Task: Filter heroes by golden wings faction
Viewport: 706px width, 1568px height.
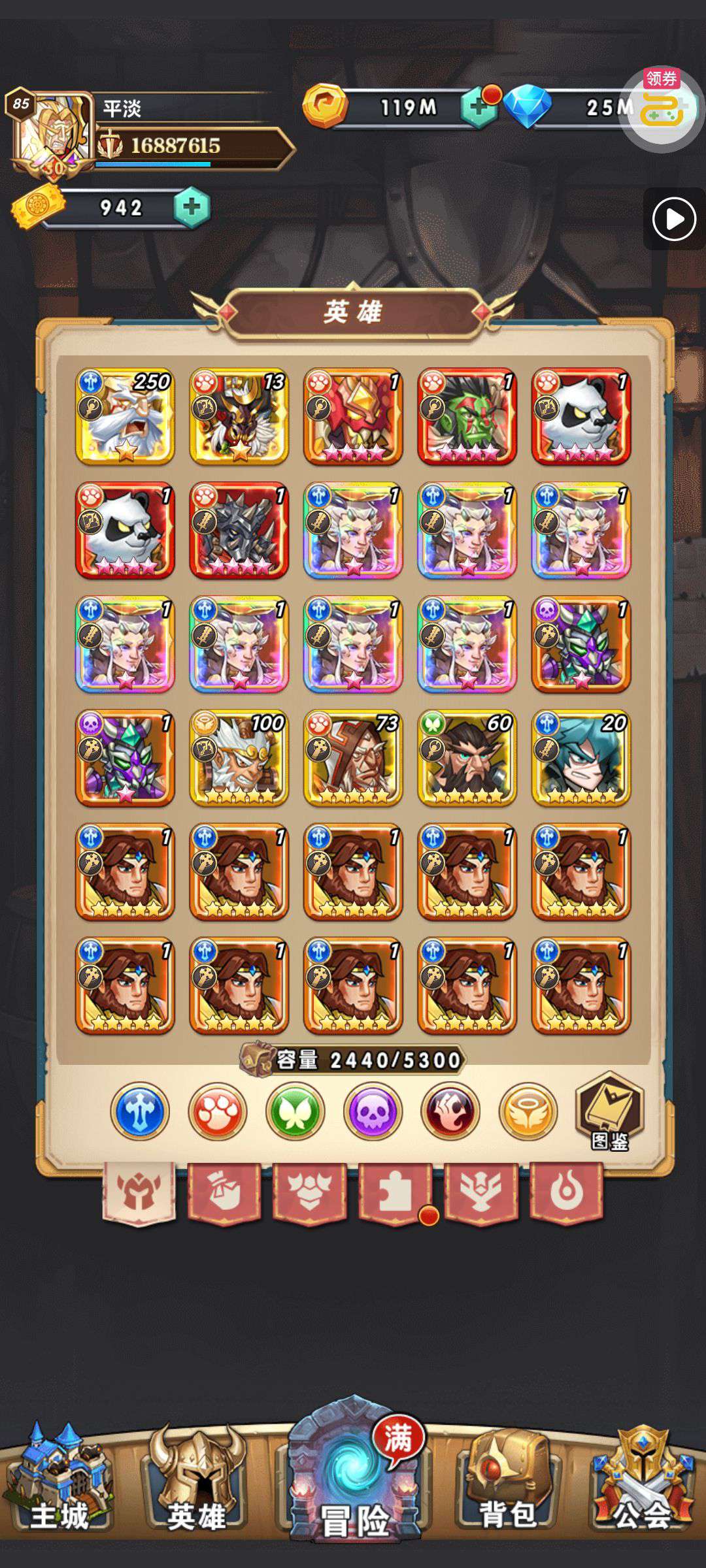Action: tap(528, 1111)
